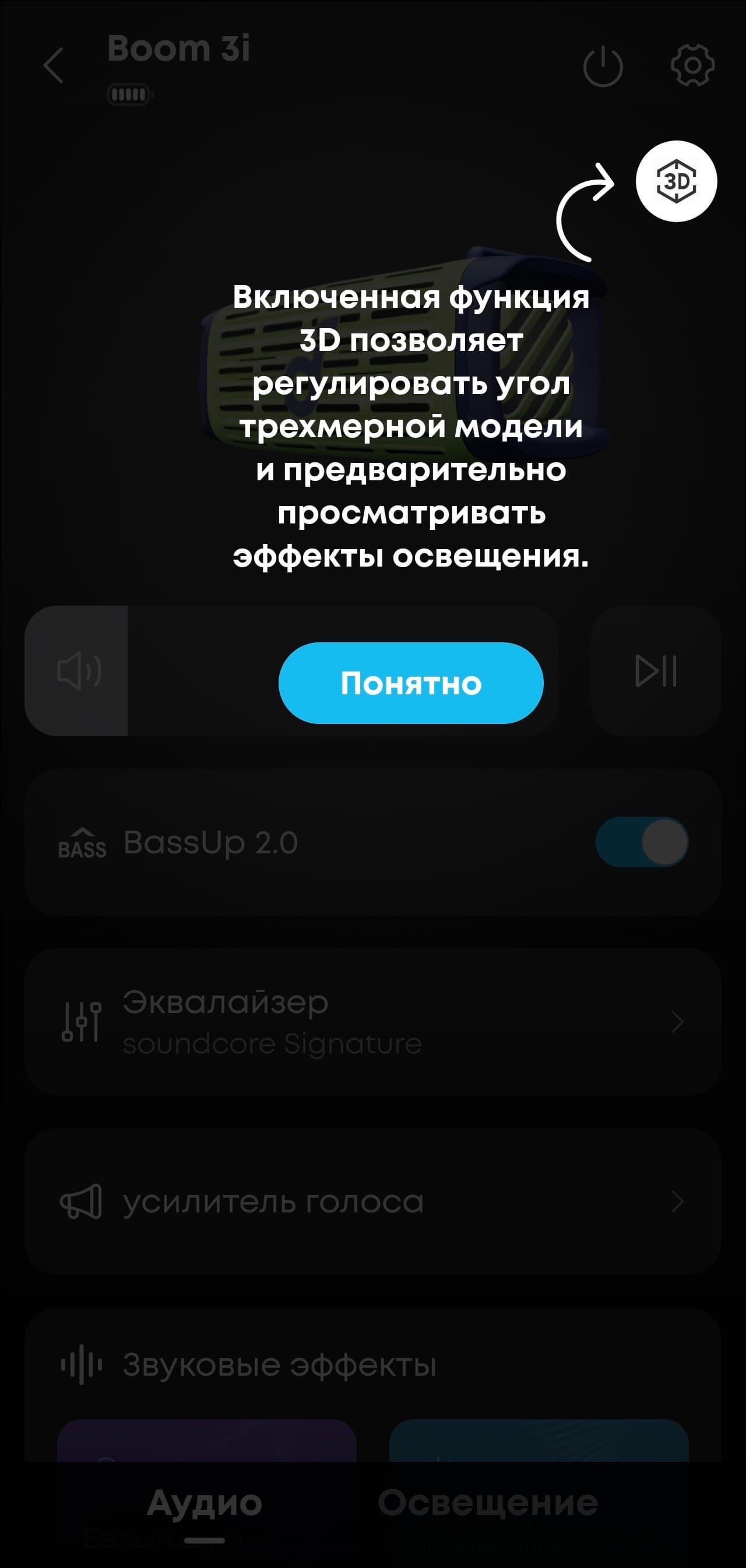
Task: Dismiss the tip with Понятно
Action: (x=411, y=683)
